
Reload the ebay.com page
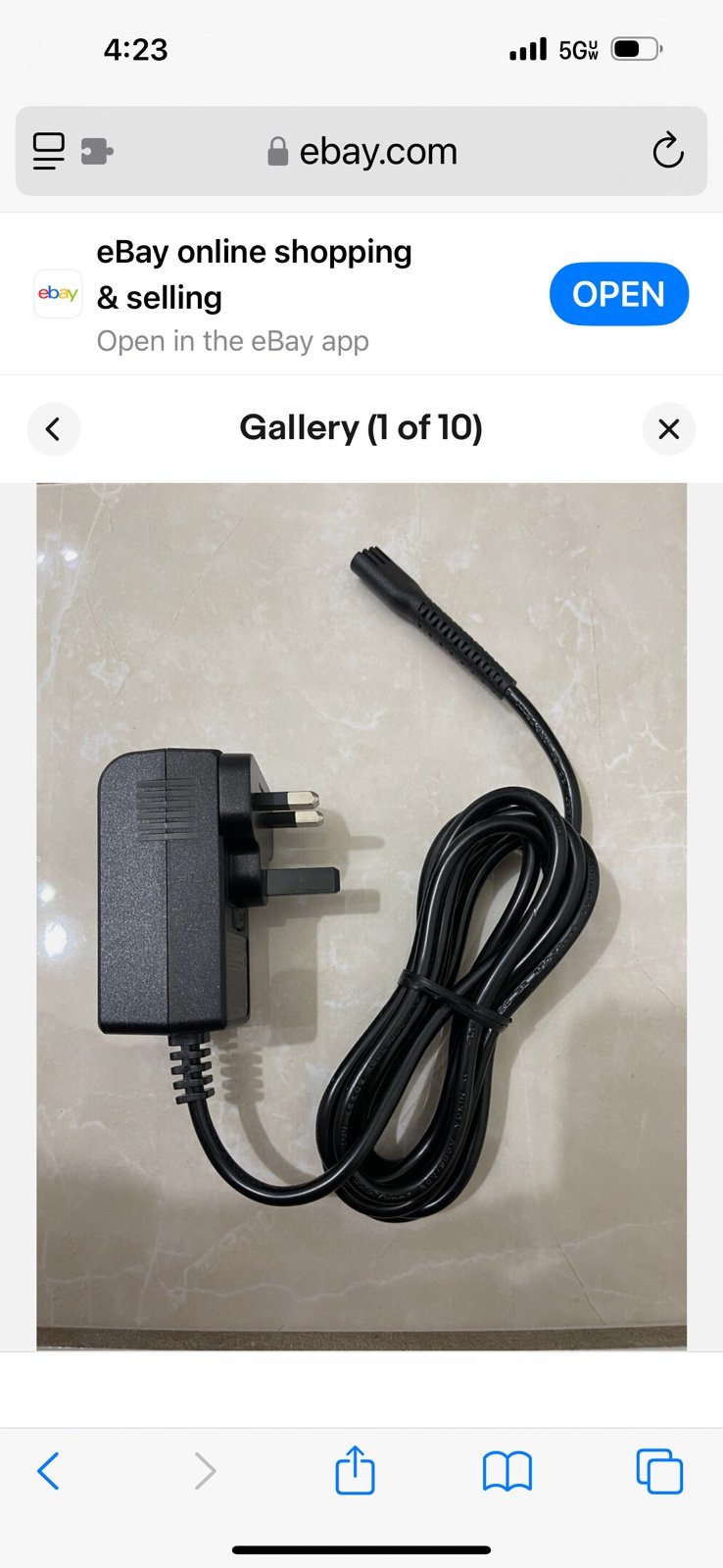[668, 151]
